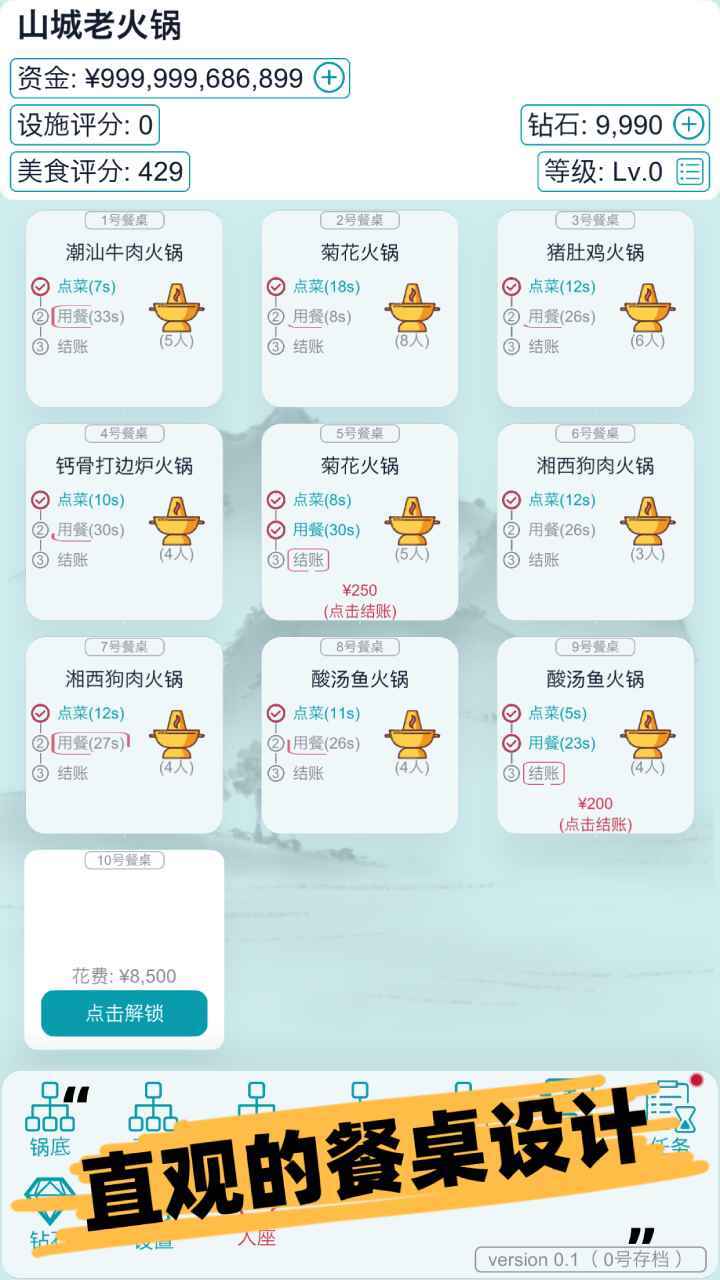Open table 3, 猪肚鸡火锅

coord(595,308)
